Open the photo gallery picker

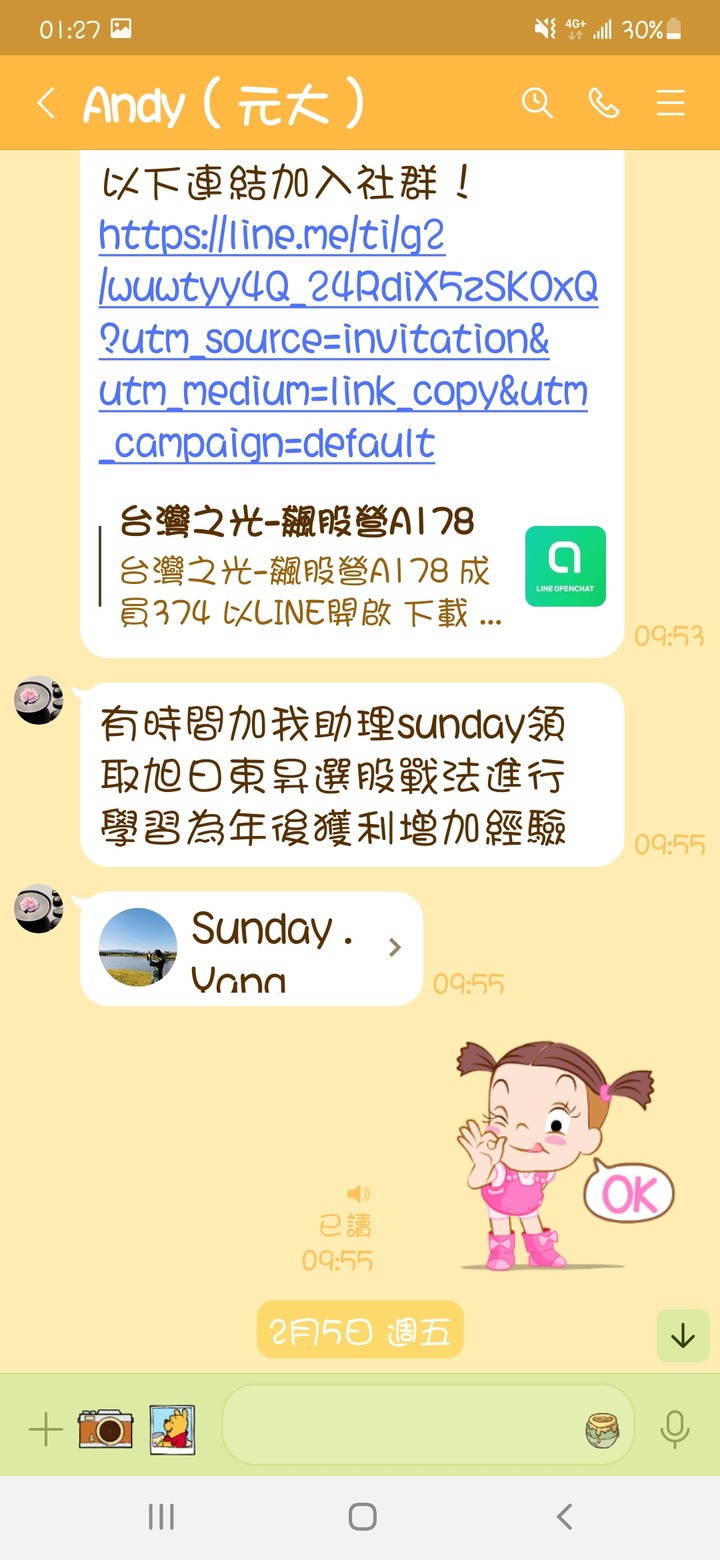click(x=172, y=1430)
